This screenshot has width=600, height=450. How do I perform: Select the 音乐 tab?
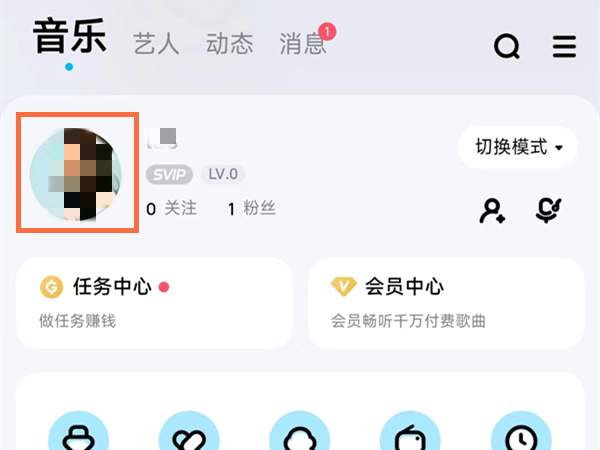coord(69,41)
